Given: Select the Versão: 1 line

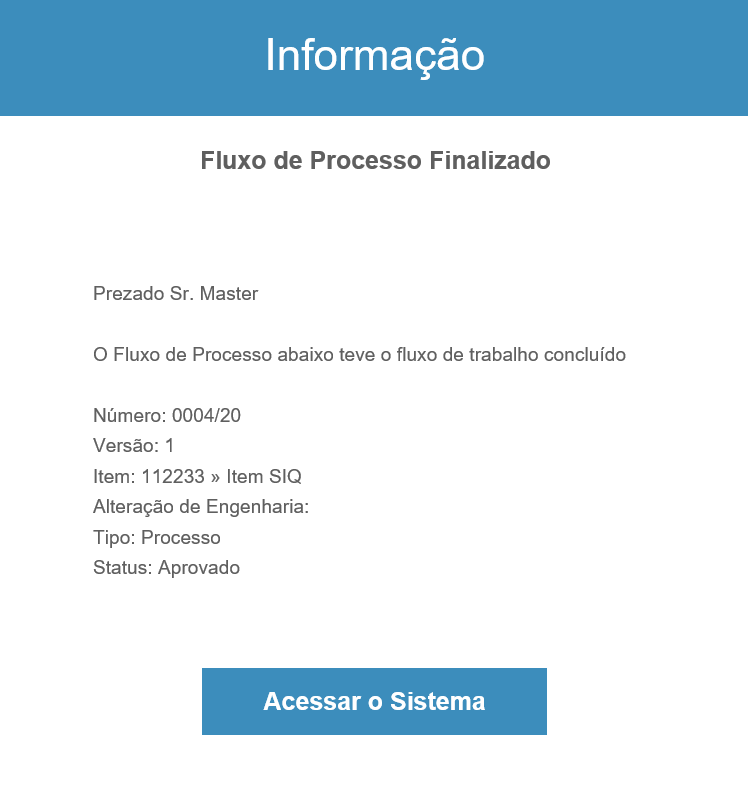Looking at the screenshot, I should pyautogui.click(x=133, y=445).
